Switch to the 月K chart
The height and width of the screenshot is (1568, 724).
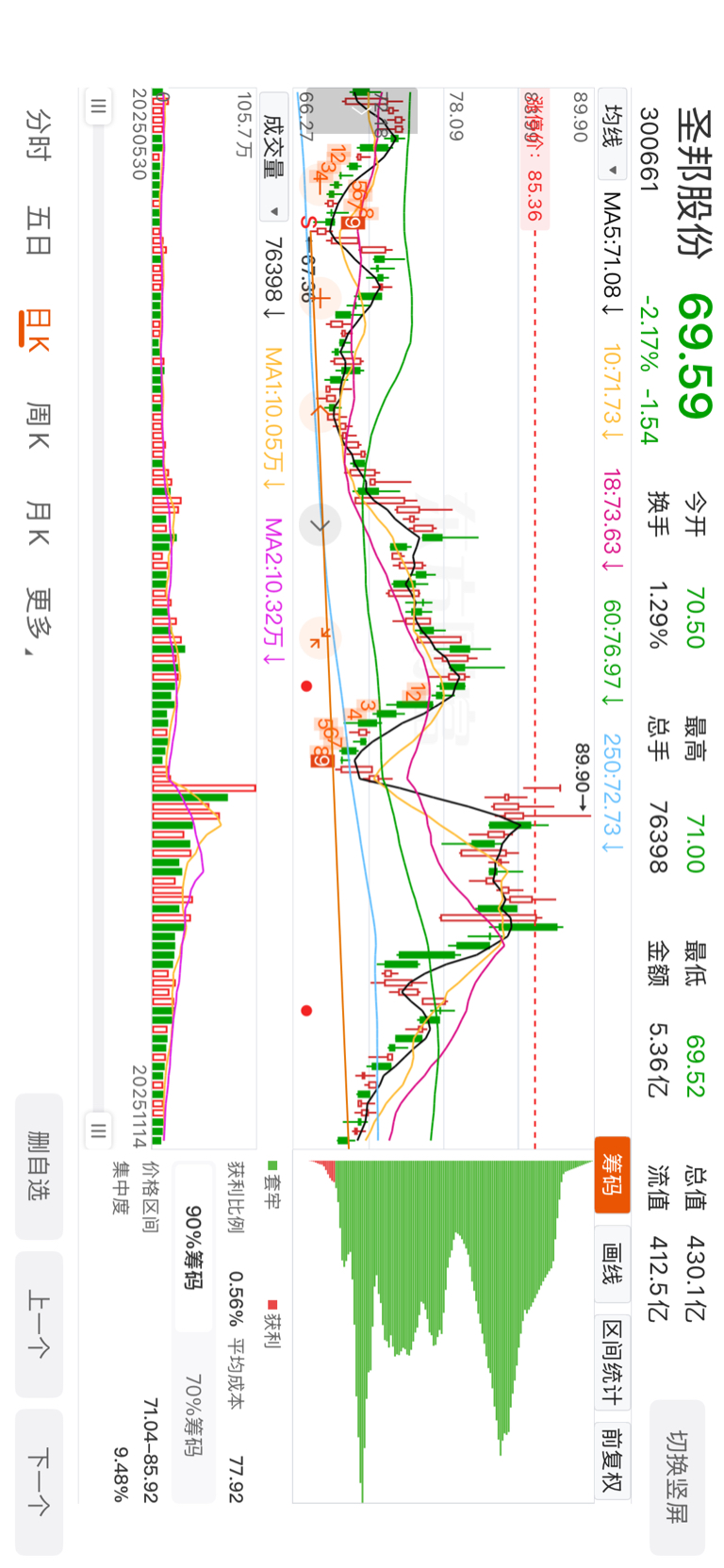pyautogui.click(x=39, y=523)
